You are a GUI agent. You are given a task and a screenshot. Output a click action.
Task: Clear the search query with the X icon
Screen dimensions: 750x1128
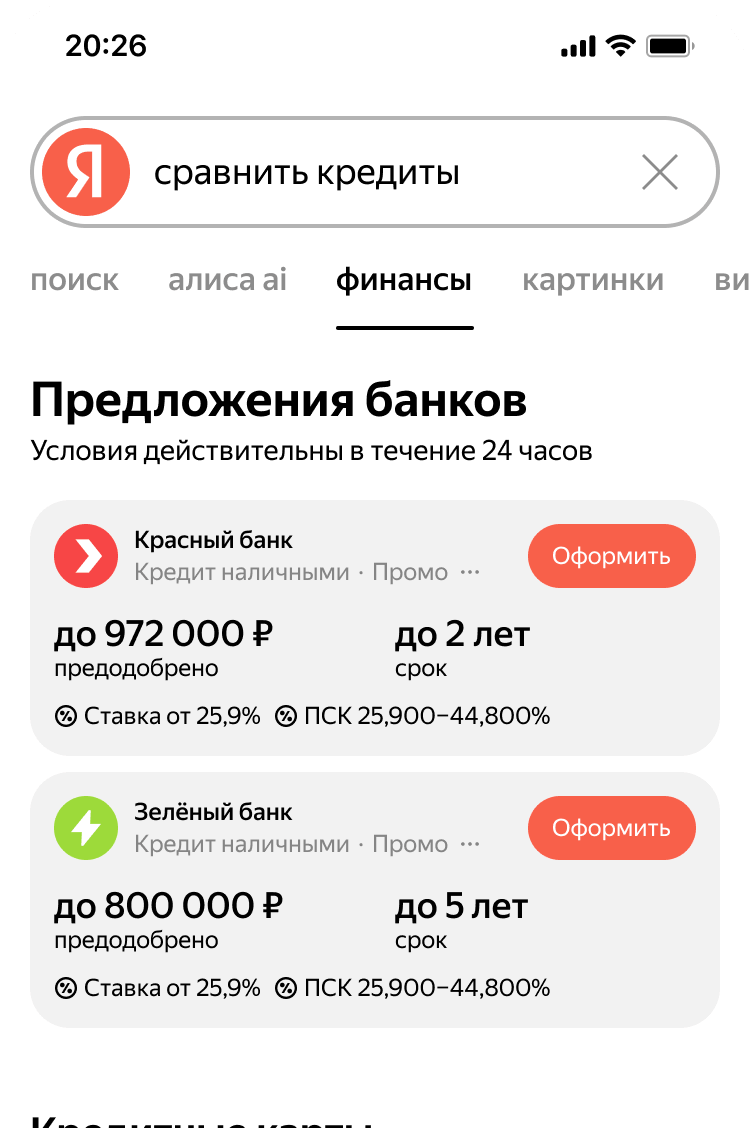point(660,172)
